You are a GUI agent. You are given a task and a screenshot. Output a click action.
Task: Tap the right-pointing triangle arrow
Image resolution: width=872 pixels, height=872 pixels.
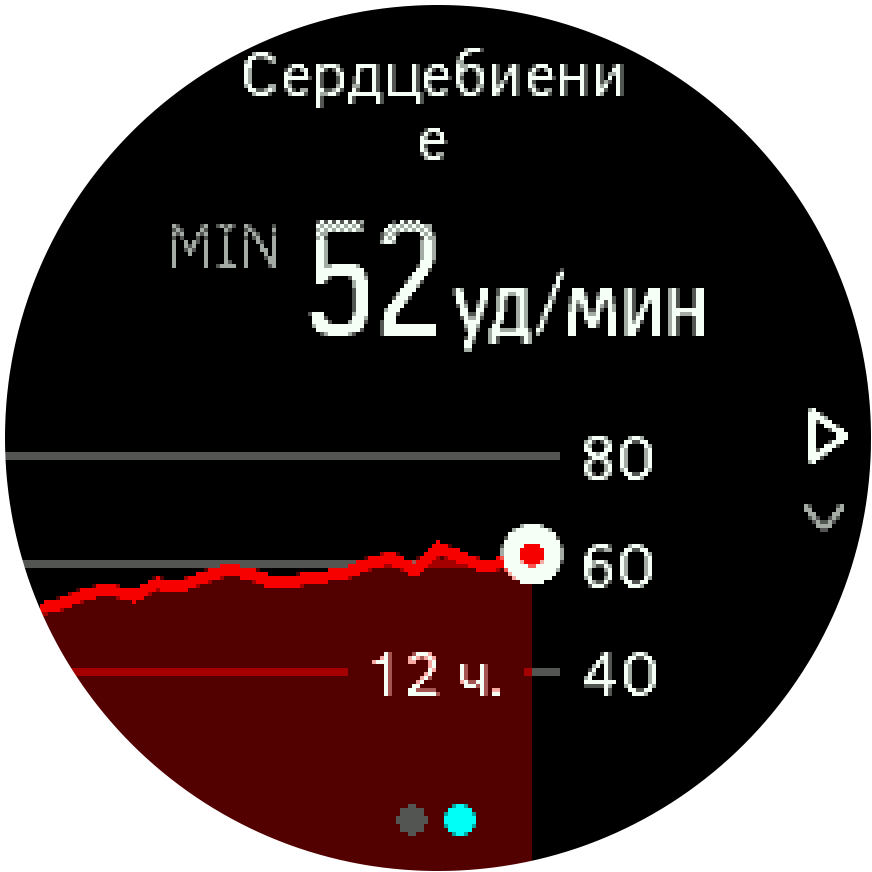[825, 437]
